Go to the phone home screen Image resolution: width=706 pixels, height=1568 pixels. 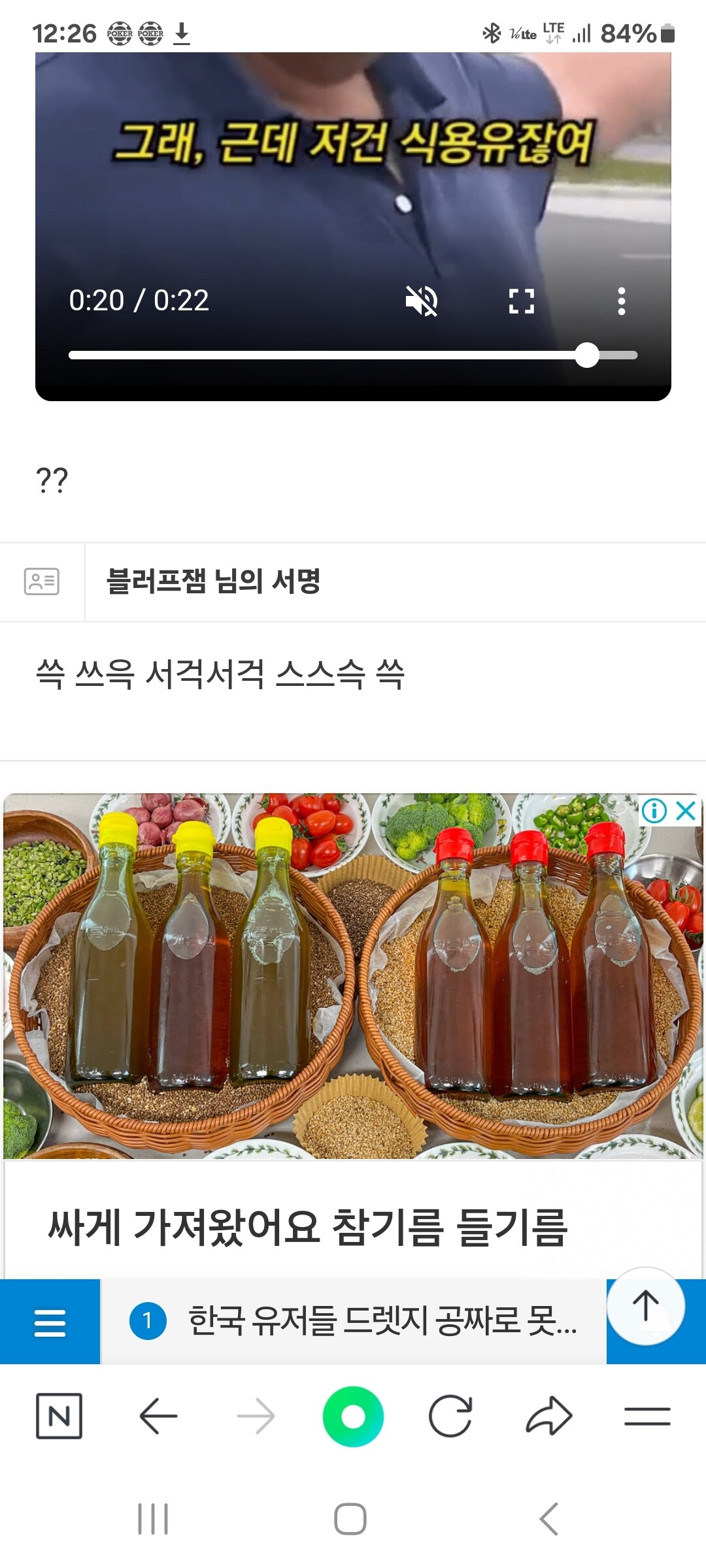pos(350,1519)
